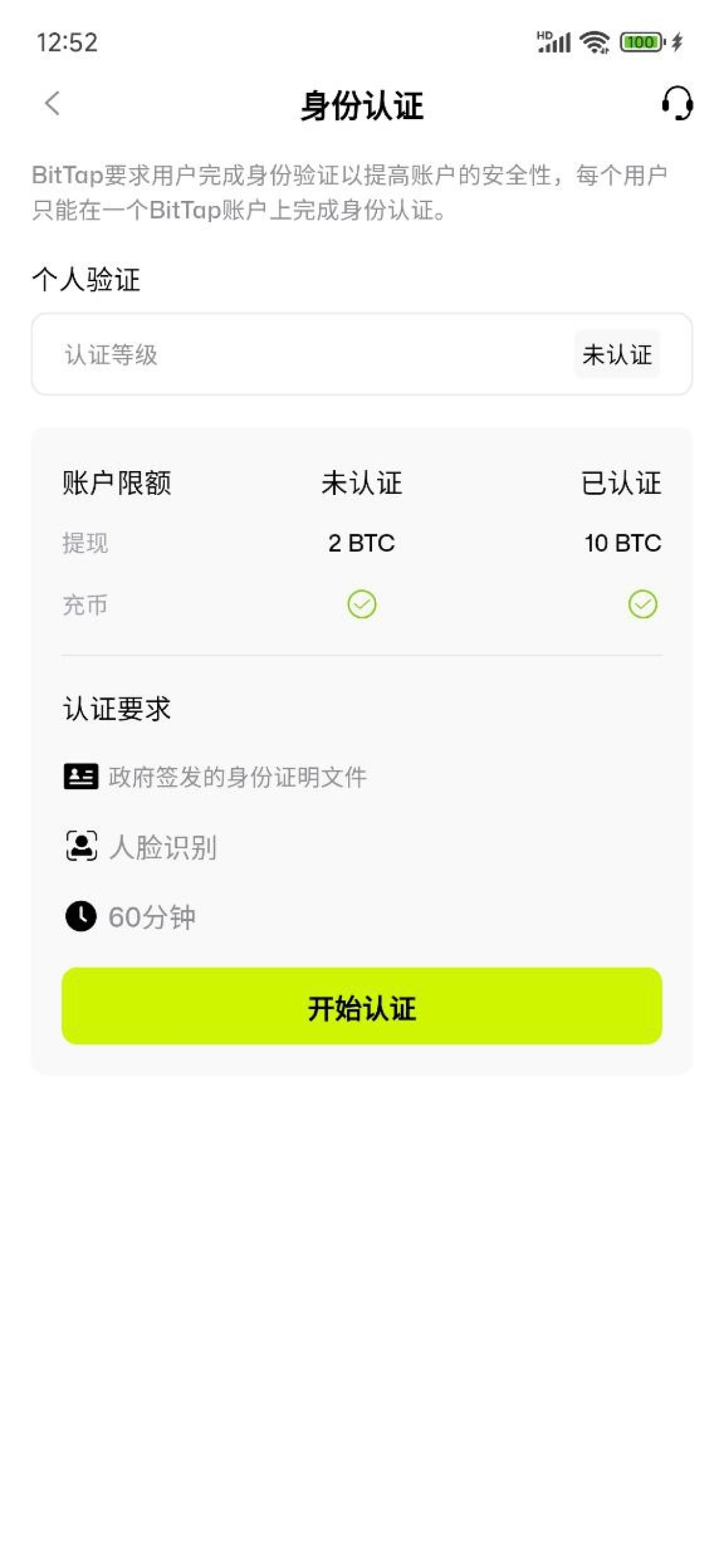Tap the 开始认证 button
This screenshot has width=724, height=1568.
tap(362, 1006)
